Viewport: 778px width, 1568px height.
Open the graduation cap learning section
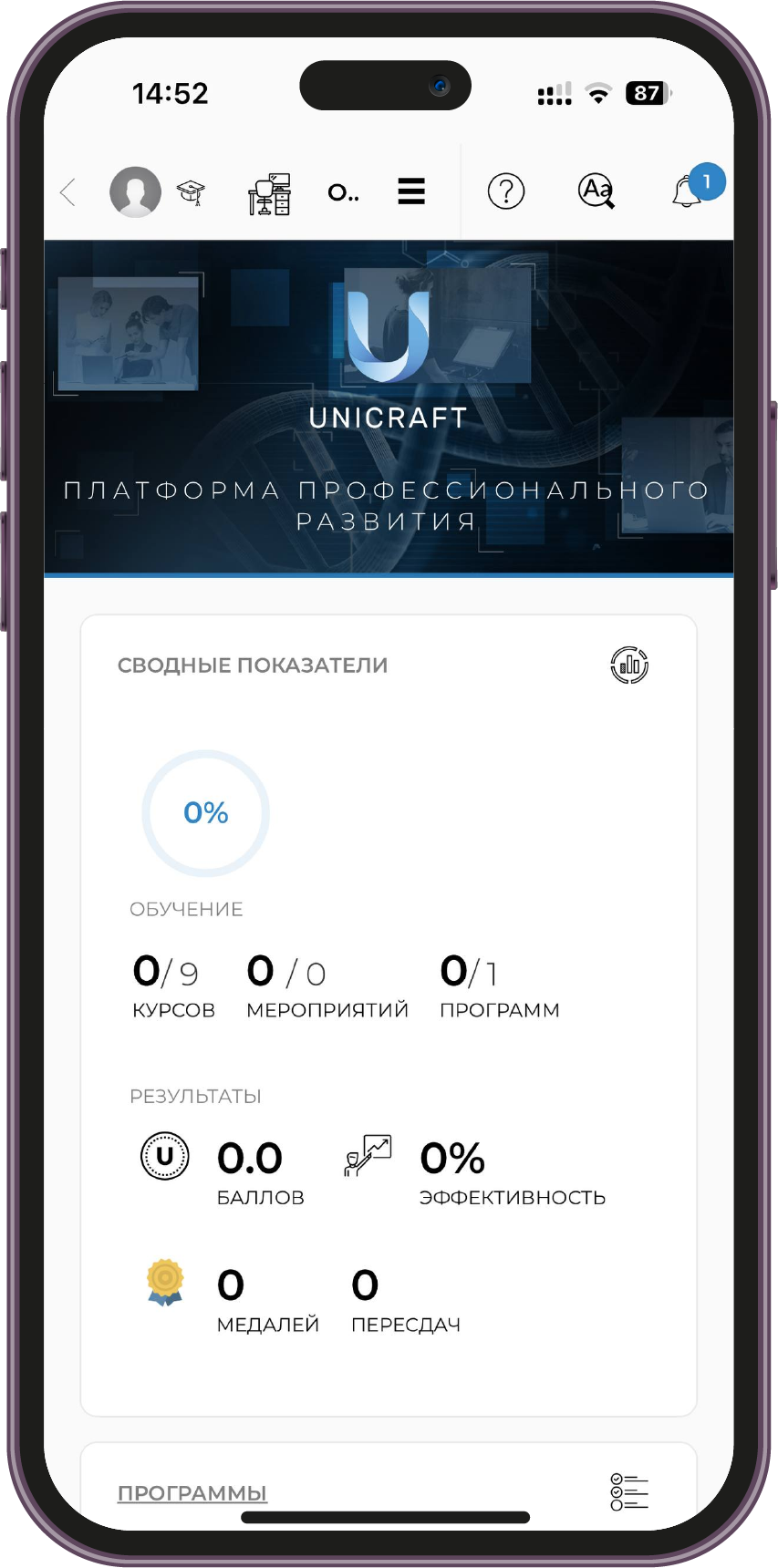coord(191,192)
